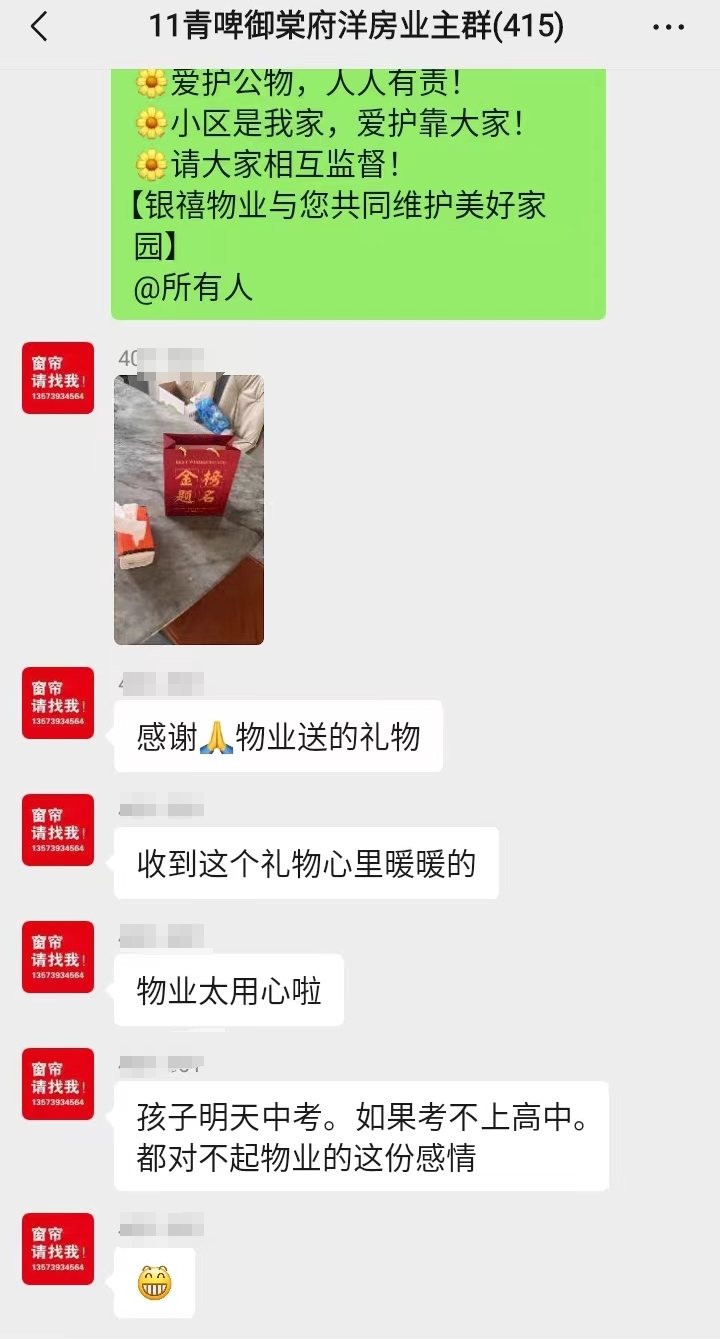Open the group chat overflow menu
Screen dimensions: 720x1339
tap(668, 28)
